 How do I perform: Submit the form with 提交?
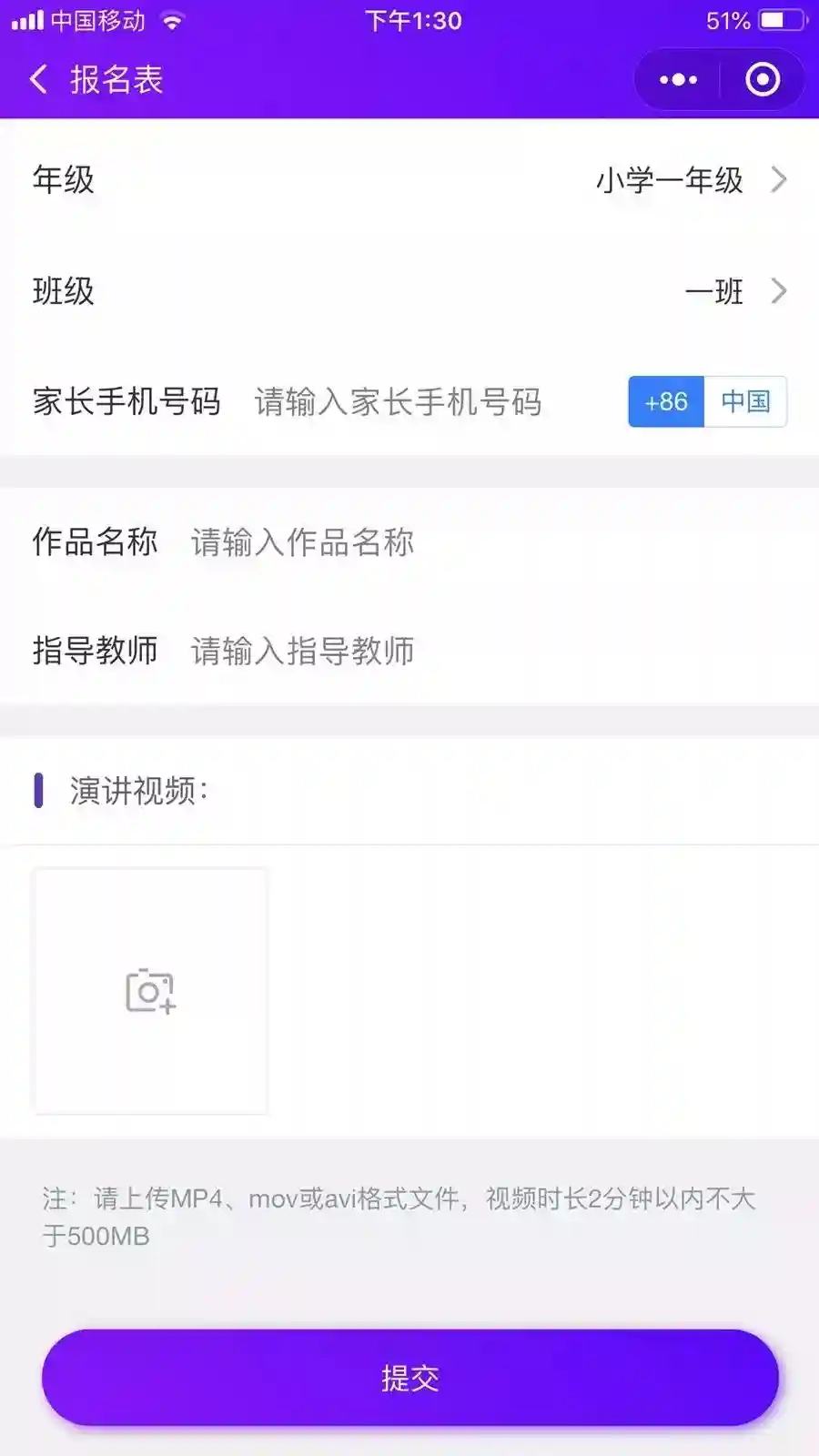click(x=409, y=1378)
